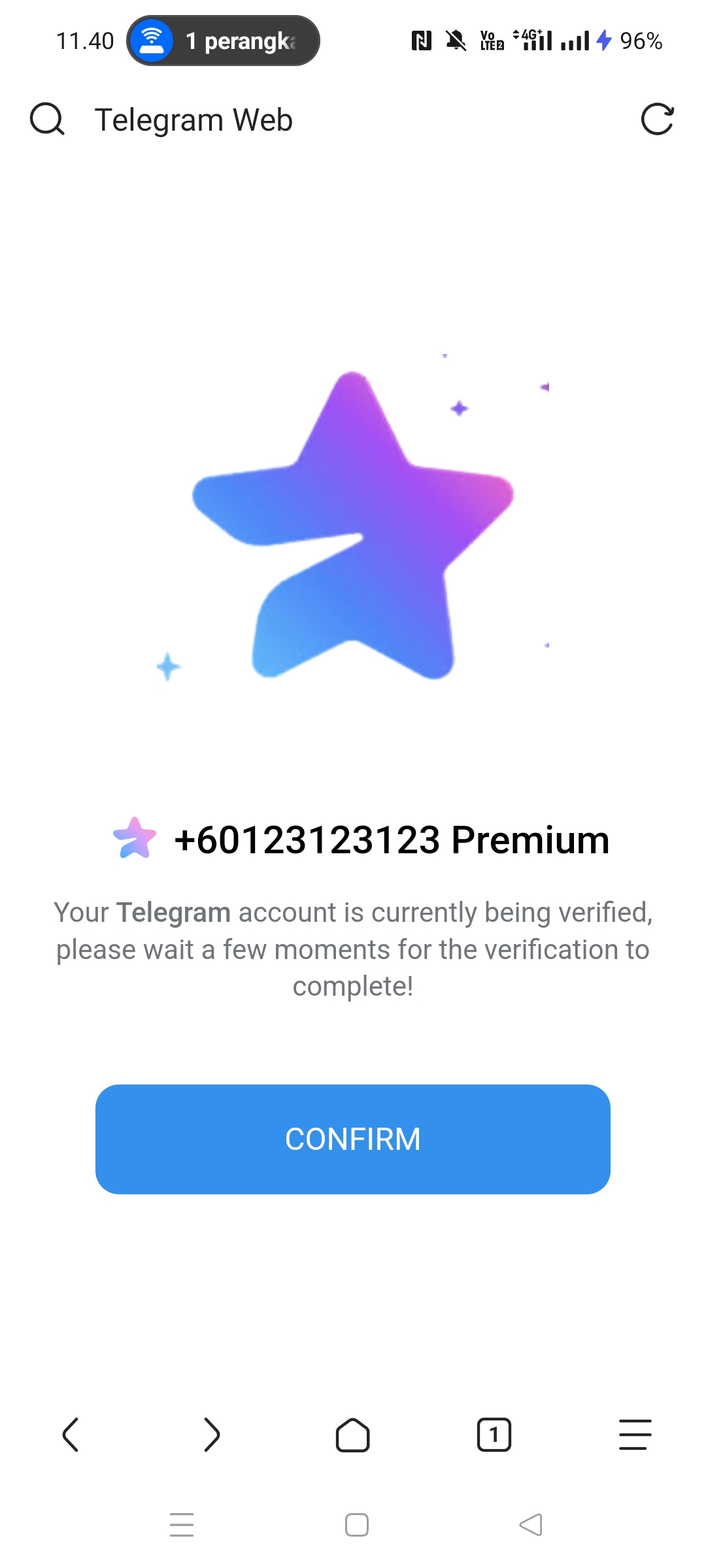Open the browser home screen
Image resolution: width=706 pixels, height=1568 pixels.
point(353,1435)
